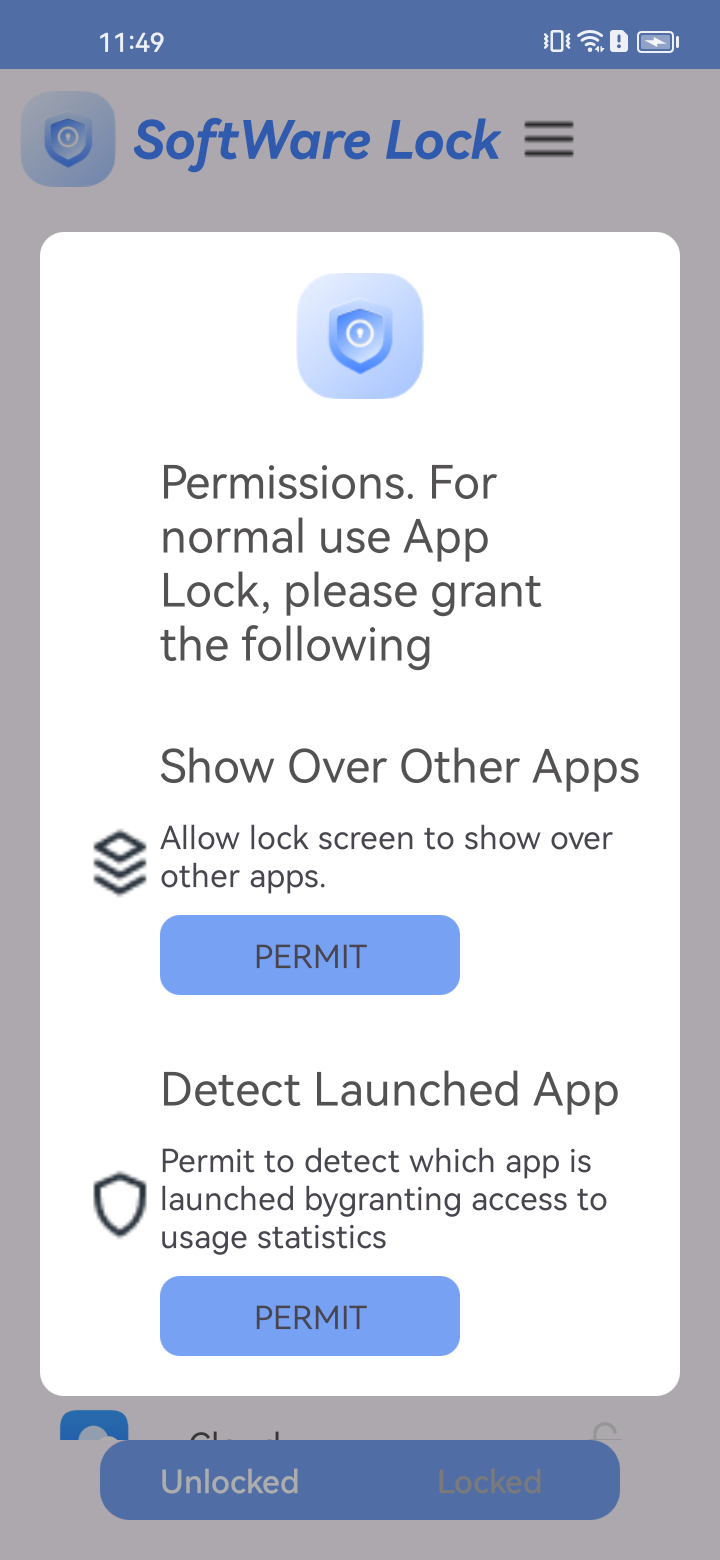
Task: Switch to the Unlocked tab
Action: pos(230,1481)
